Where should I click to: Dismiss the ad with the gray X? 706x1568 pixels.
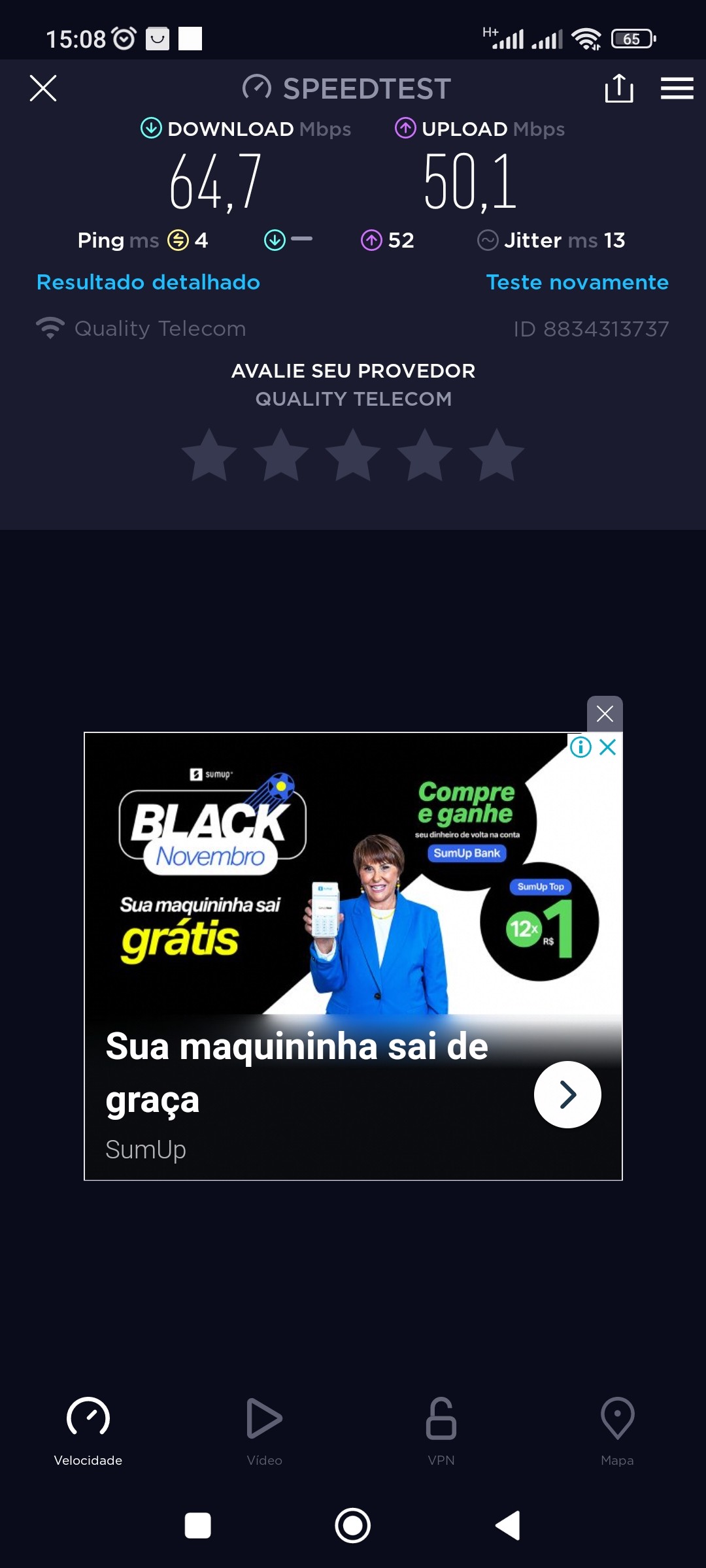pos(605,713)
